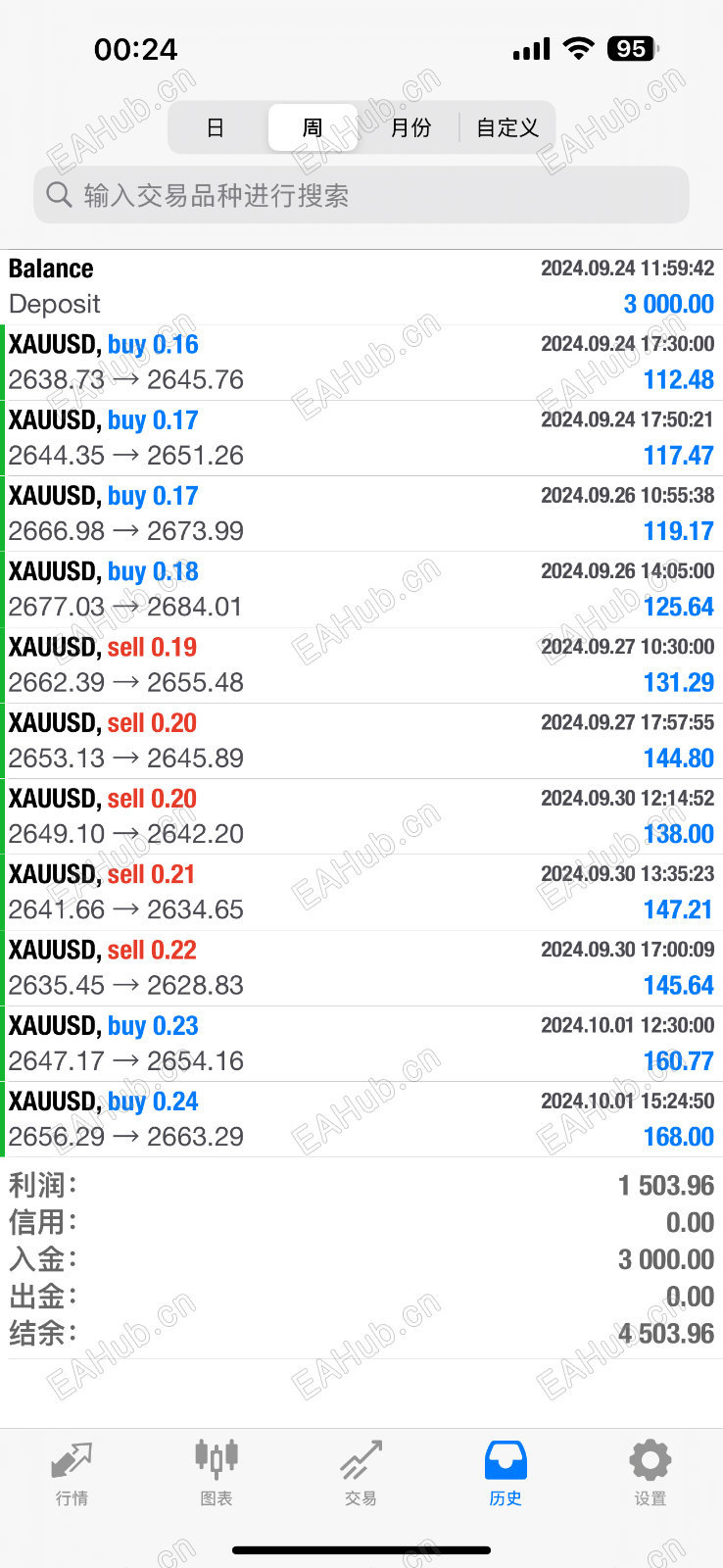Viewport: 723px width, 1568px height.
Task: Open the sell 0.20 trade with profit 144.80
Action: tap(361, 741)
